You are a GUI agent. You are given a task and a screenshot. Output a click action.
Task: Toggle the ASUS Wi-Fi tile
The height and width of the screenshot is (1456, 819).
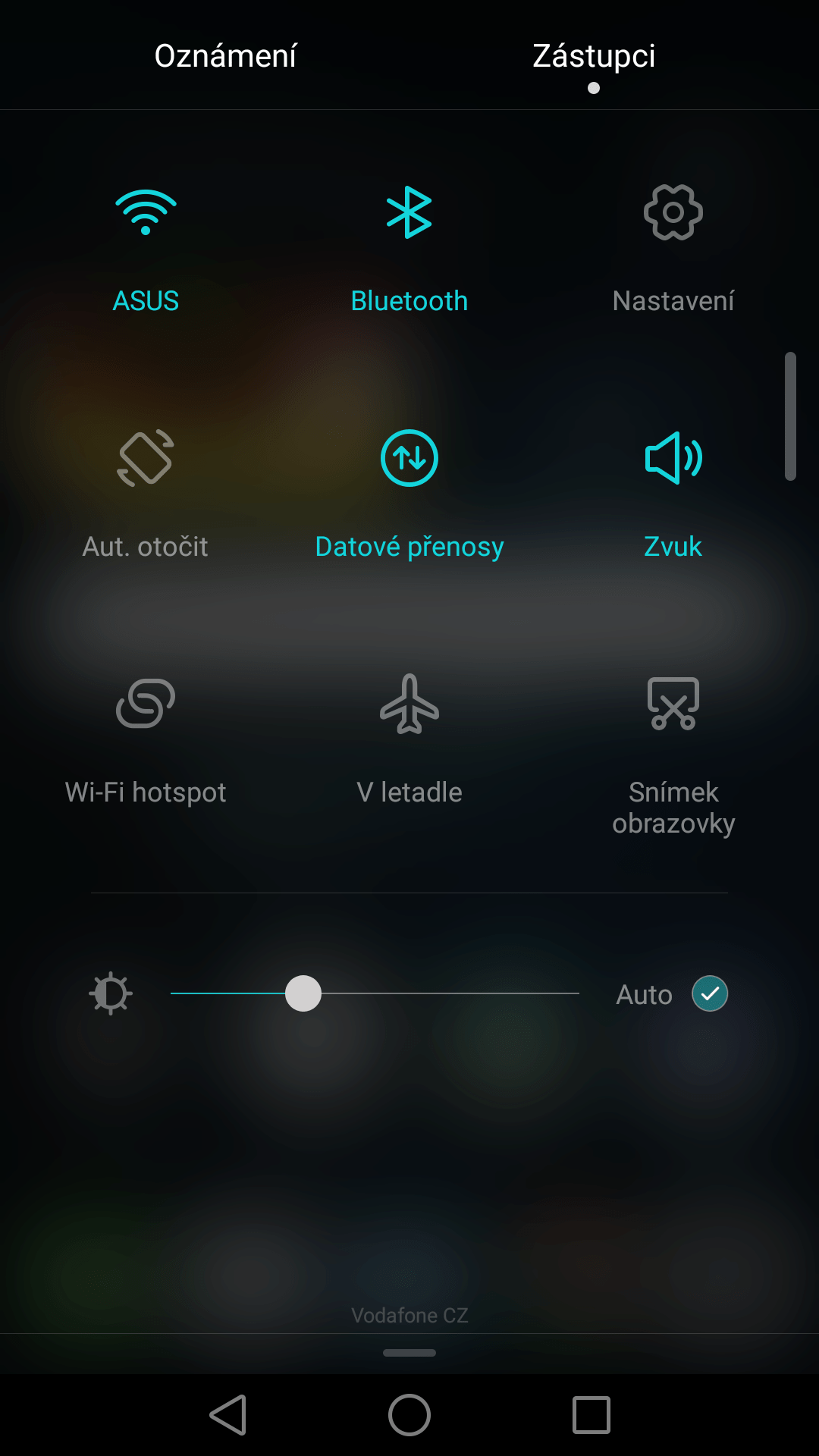tap(146, 250)
